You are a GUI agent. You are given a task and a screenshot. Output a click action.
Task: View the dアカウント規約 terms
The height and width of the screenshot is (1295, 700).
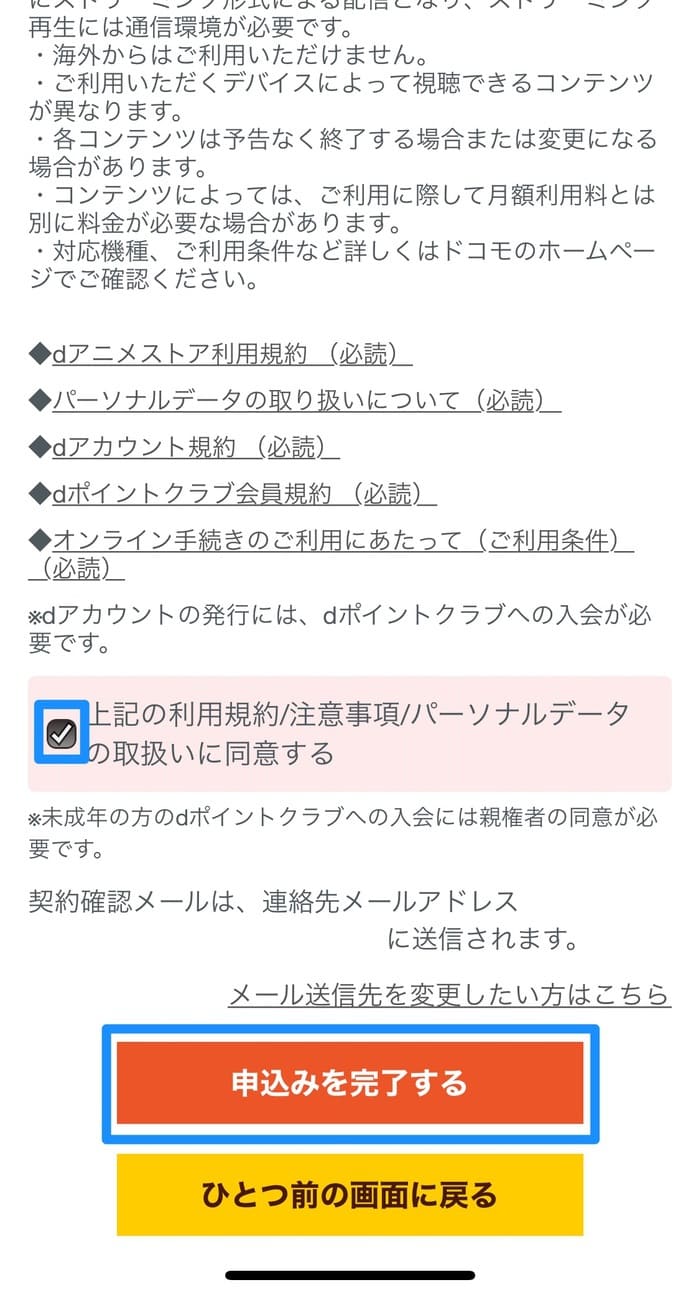coord(195,447)
